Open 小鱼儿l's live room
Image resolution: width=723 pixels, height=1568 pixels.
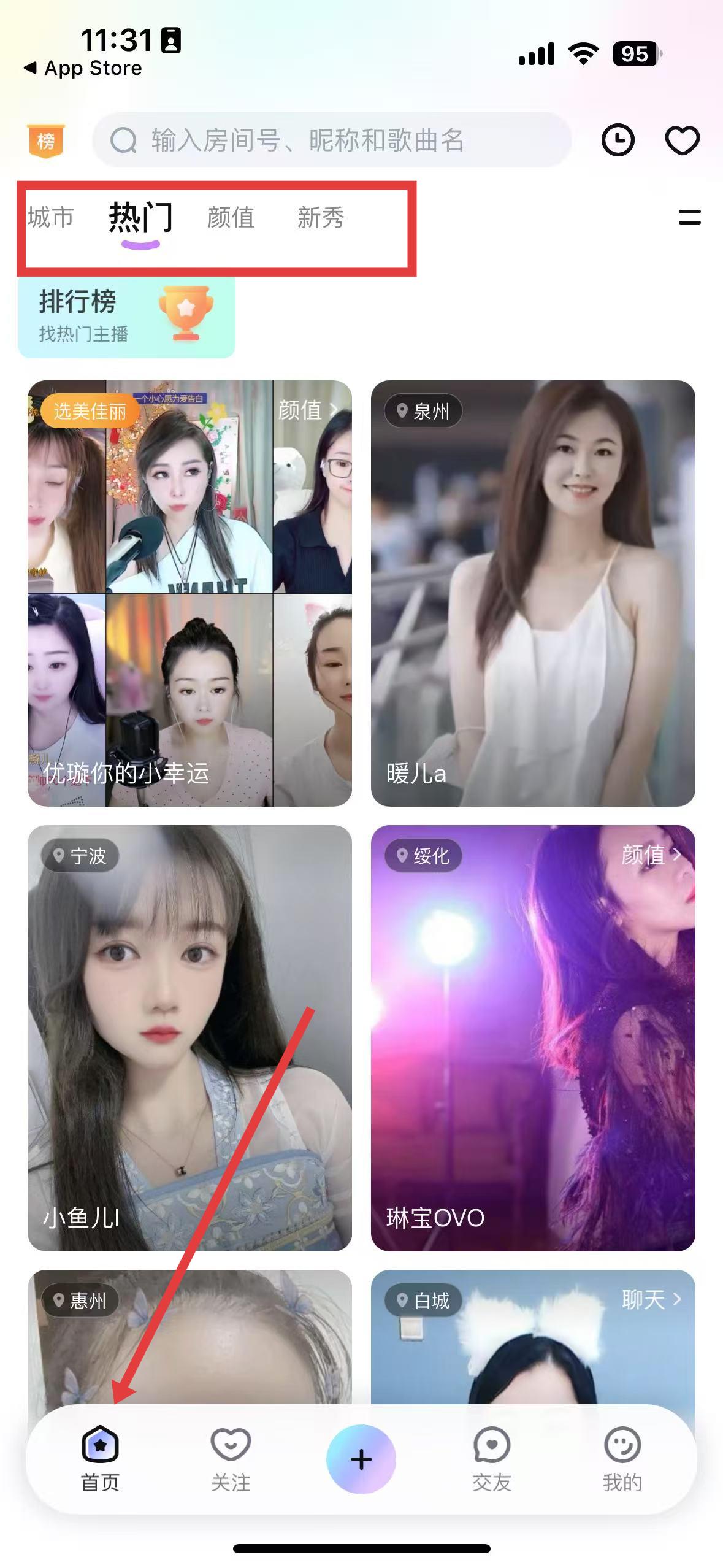click(x=189, y=1038)
